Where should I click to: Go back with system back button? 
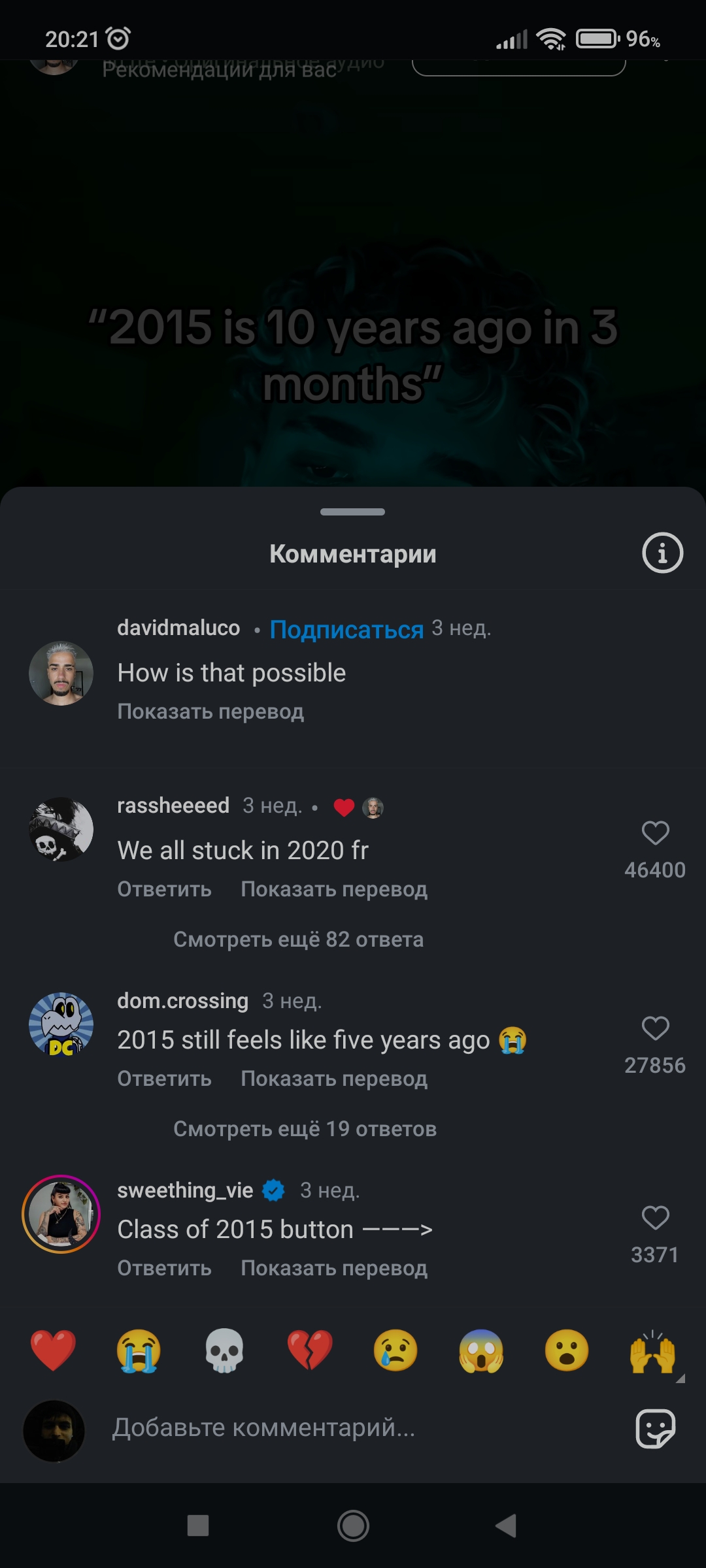click(x=507, y=1526)
